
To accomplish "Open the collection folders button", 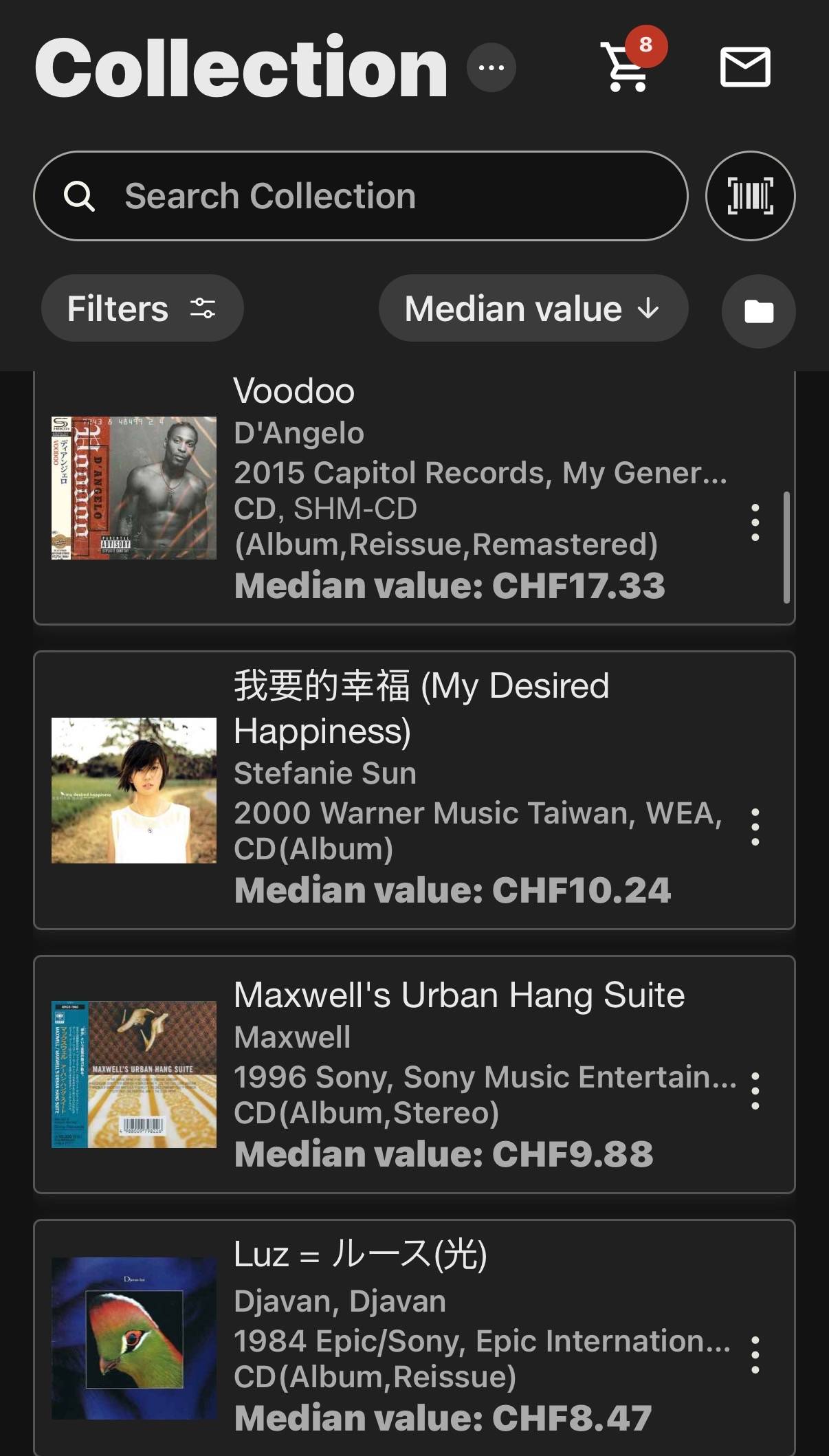I will pyautogui.click(x=759, y=311).
